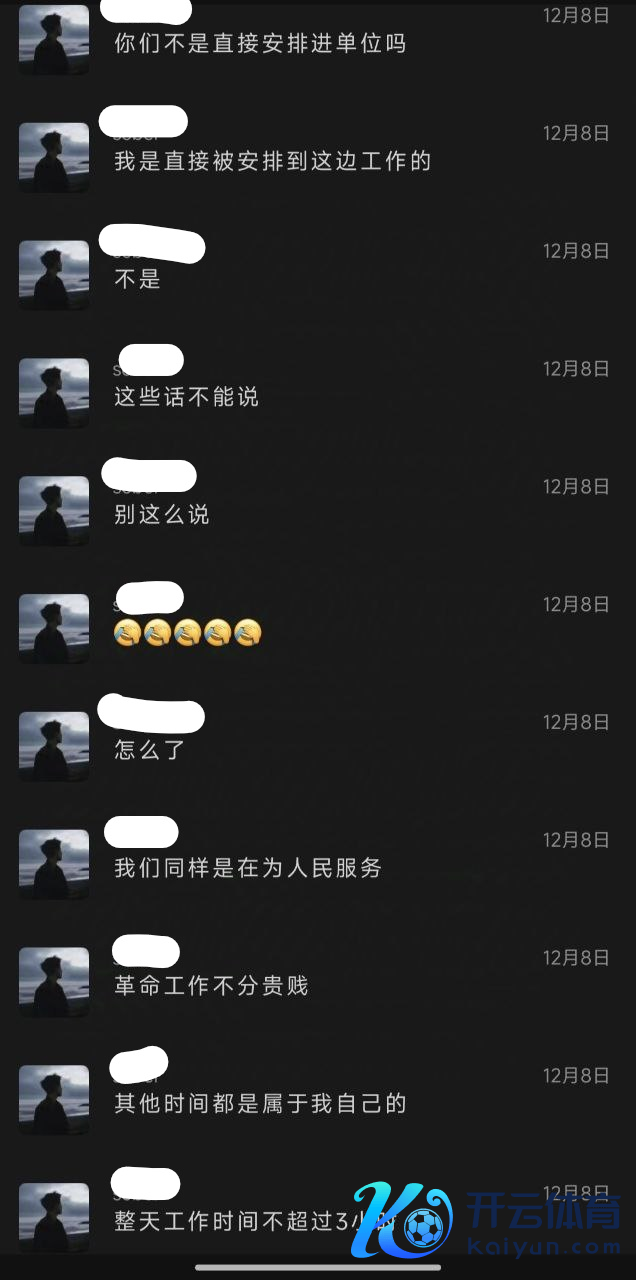Screen dimensions: 636x1280
Task: Open the message "怎么了"
Action: (x=150, y=750)
